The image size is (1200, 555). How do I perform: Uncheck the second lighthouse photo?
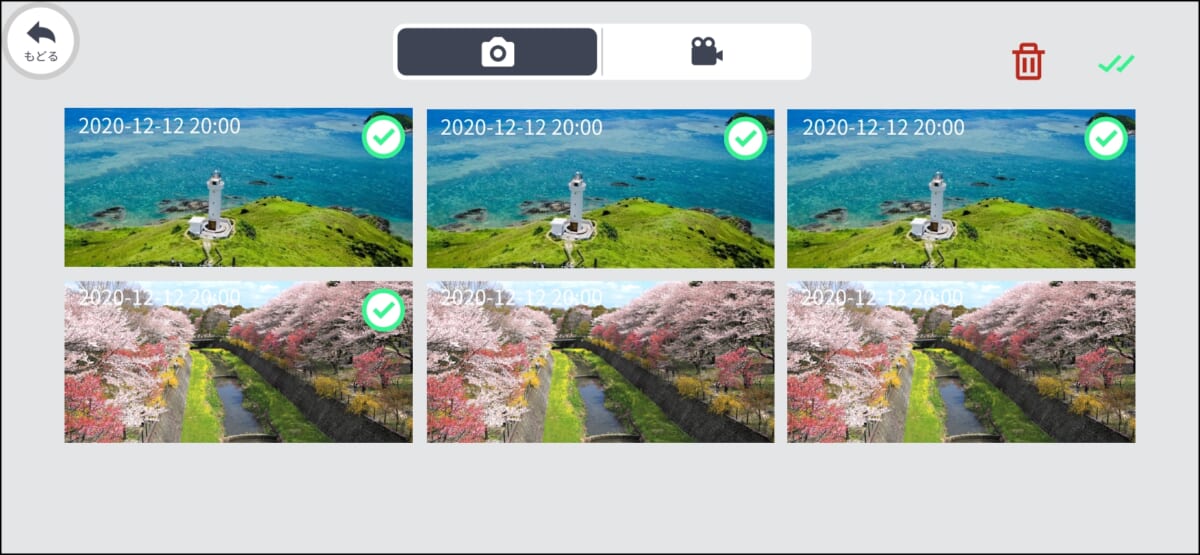(745, 138)
